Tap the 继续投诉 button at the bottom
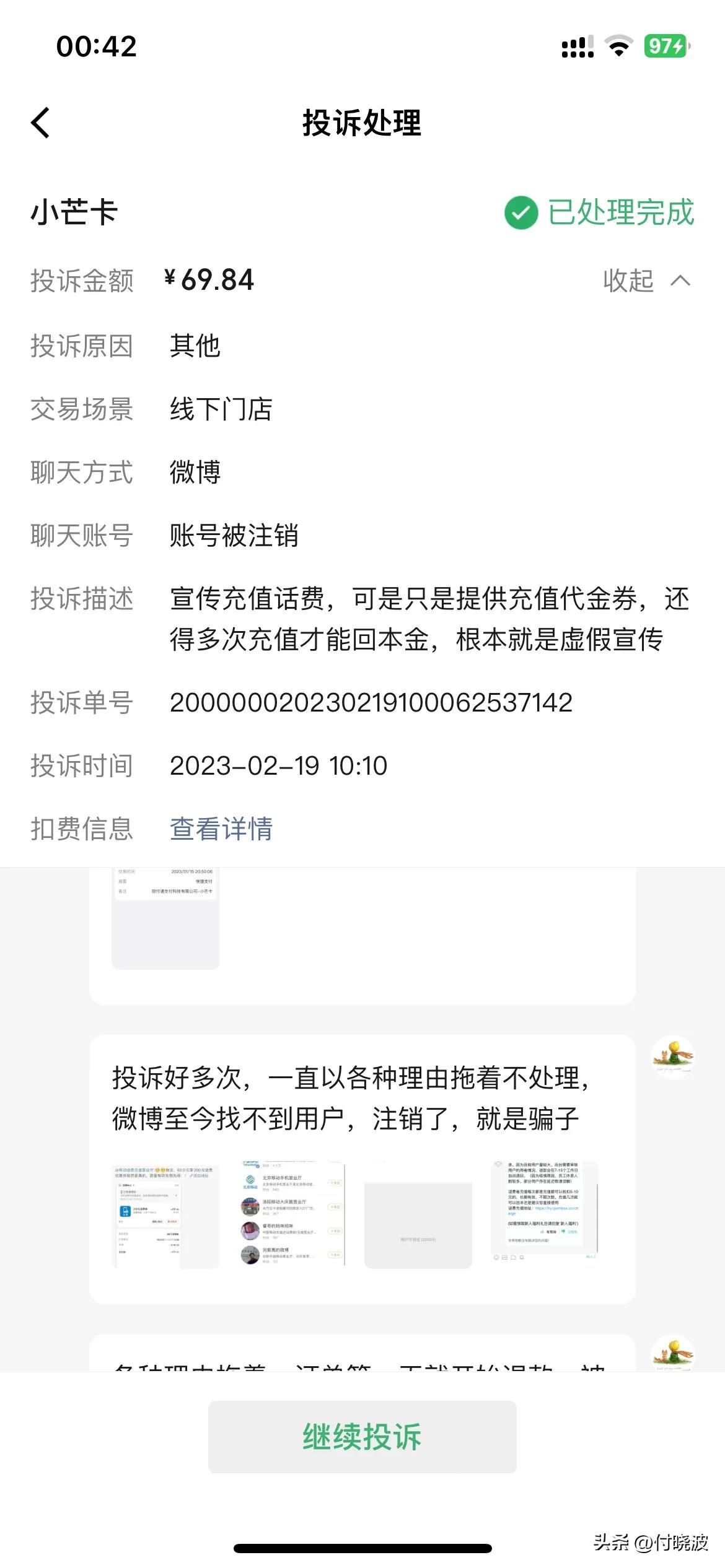The image size is (725, 1568). pos(362,1437)
